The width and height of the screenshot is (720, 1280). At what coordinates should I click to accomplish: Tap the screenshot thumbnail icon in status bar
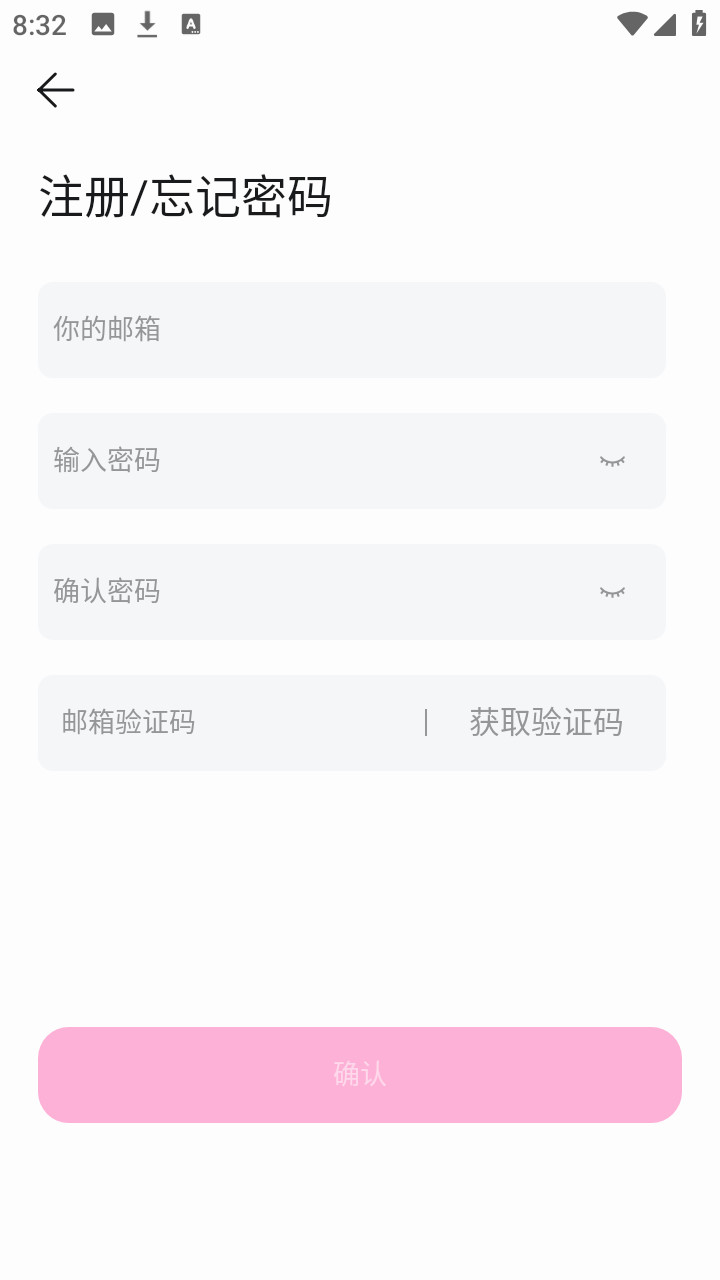(101, 24)
